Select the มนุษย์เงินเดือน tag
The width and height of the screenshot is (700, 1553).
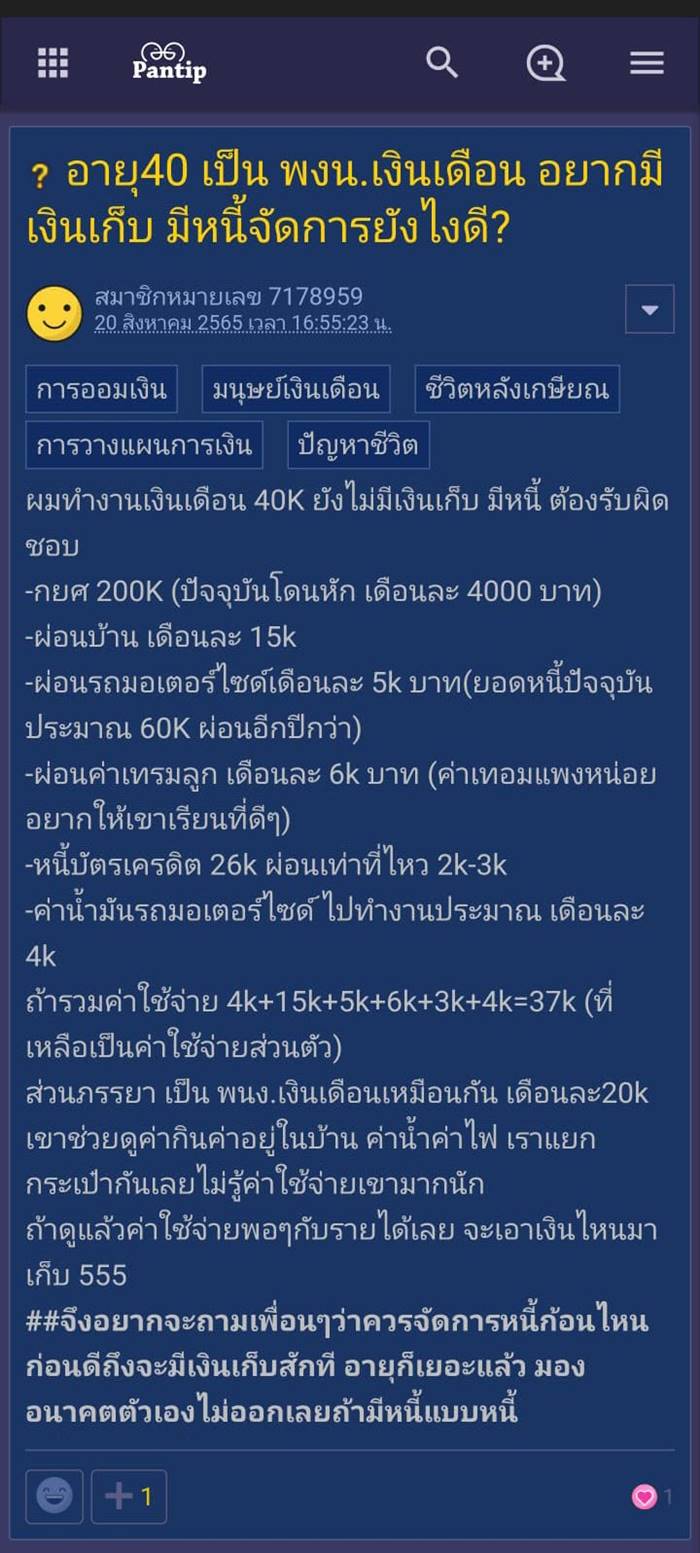point(295,390)
